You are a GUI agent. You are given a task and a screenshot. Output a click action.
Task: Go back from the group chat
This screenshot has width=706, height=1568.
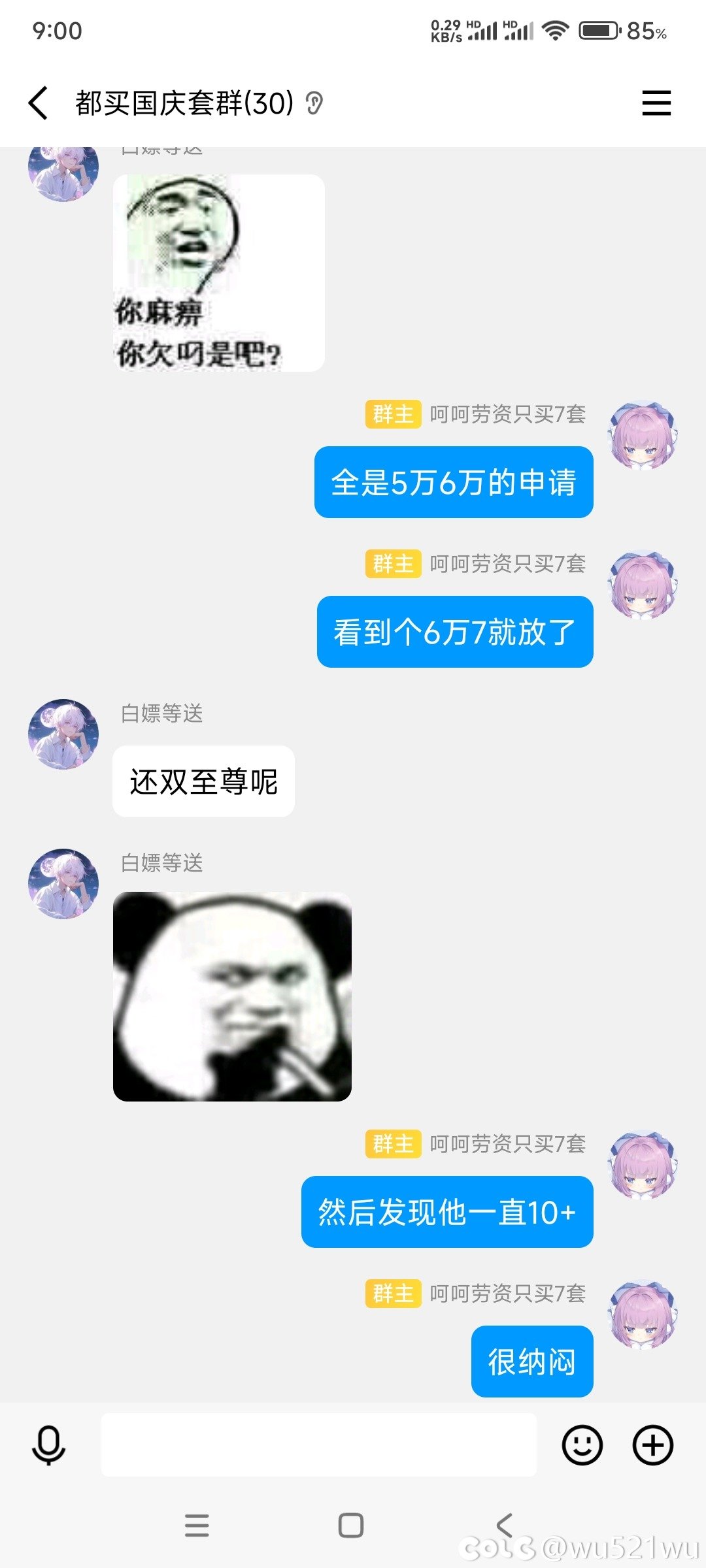(x=39, y=103)
